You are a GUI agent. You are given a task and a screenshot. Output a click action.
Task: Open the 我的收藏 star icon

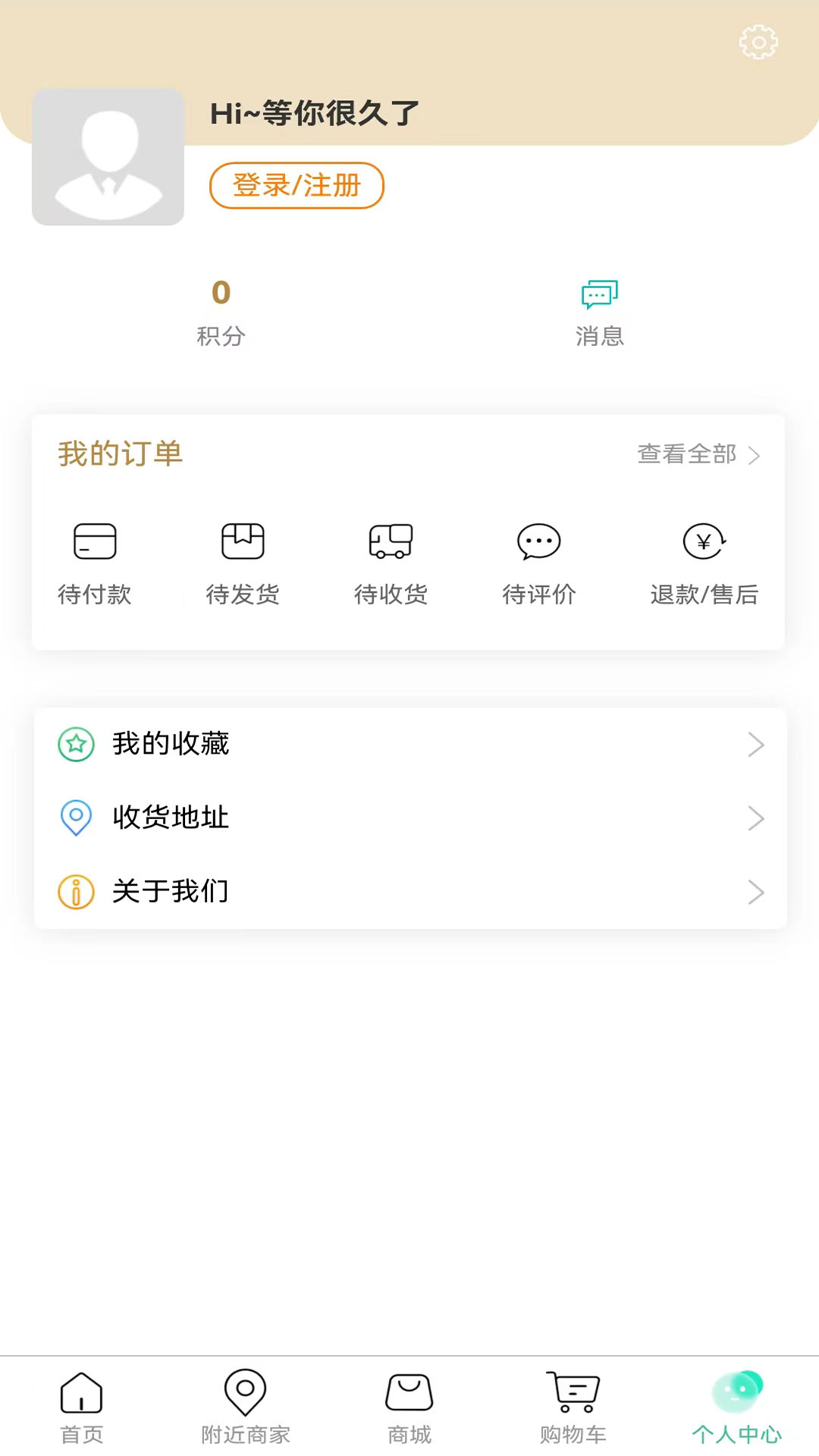[74, 744]
